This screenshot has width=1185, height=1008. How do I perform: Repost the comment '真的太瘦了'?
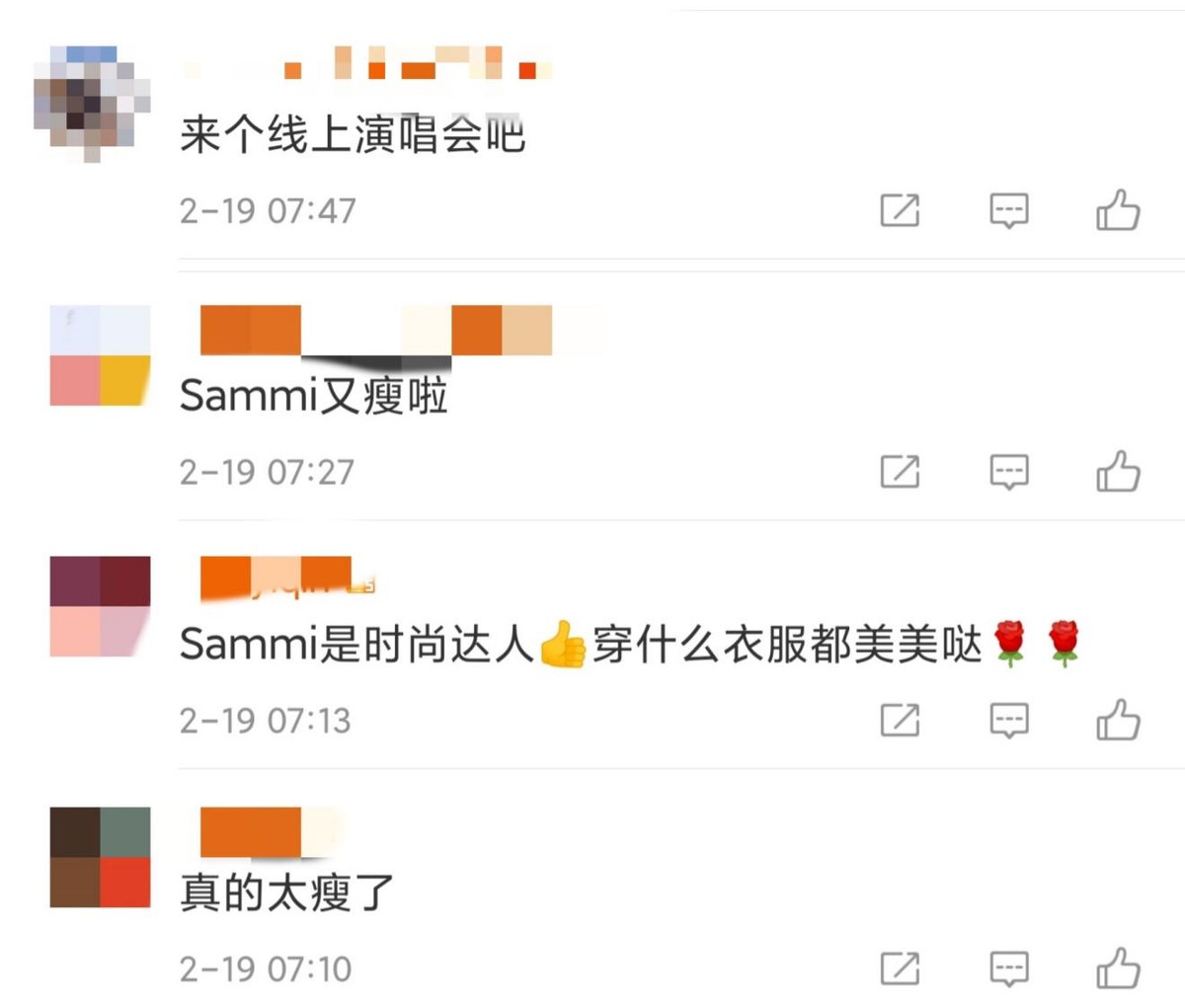[900, 969]
